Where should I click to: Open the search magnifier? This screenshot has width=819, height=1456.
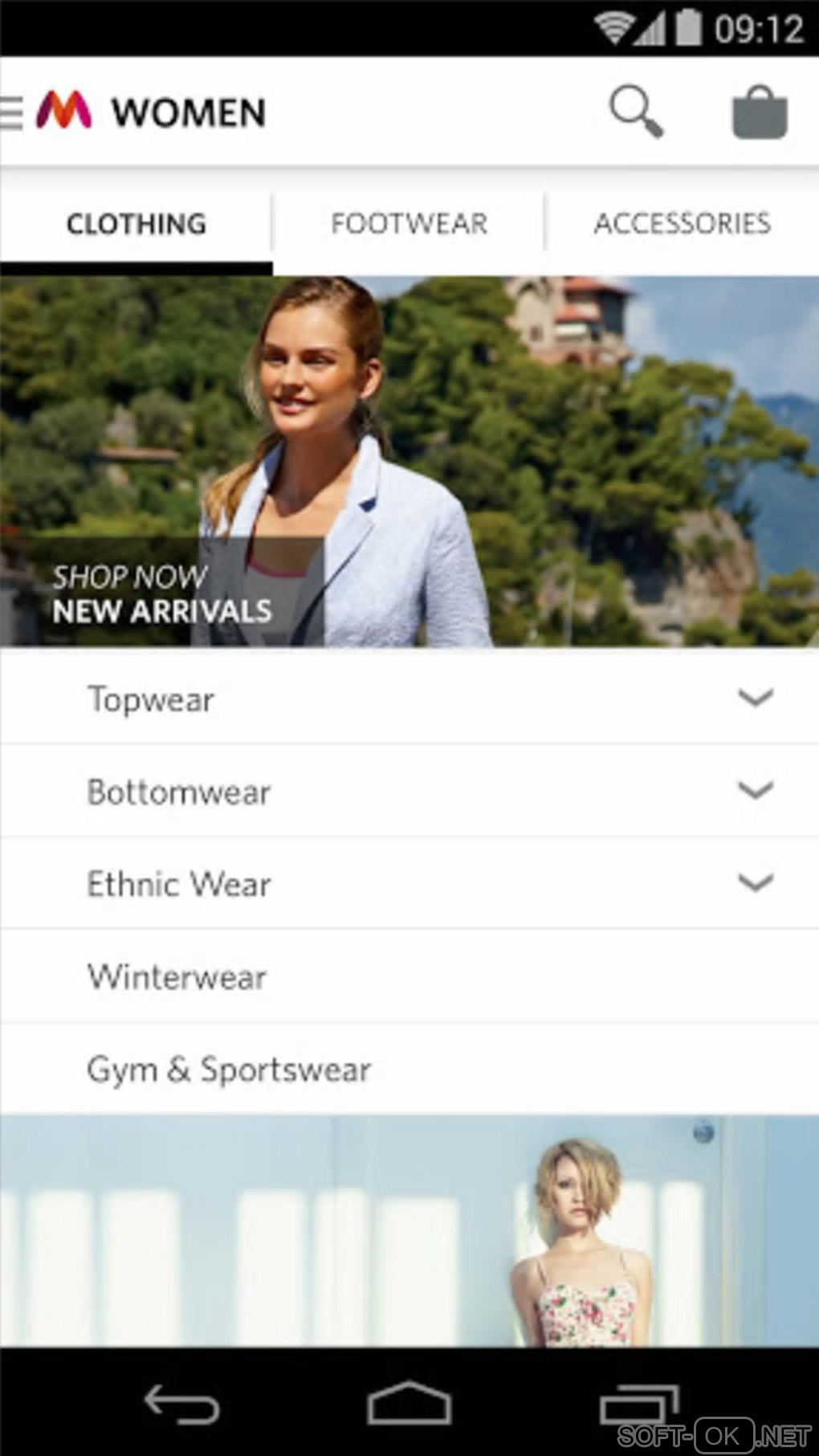(x=636, y=112)
